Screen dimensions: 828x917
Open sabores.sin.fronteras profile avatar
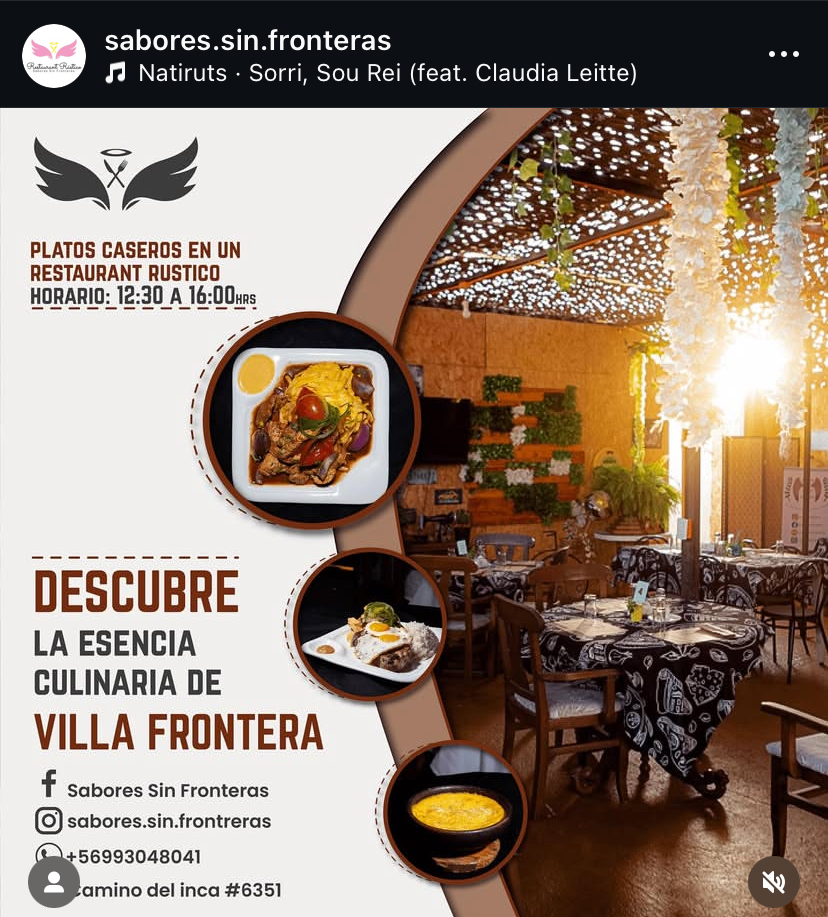pyautogui.click(x=54, y=56)
